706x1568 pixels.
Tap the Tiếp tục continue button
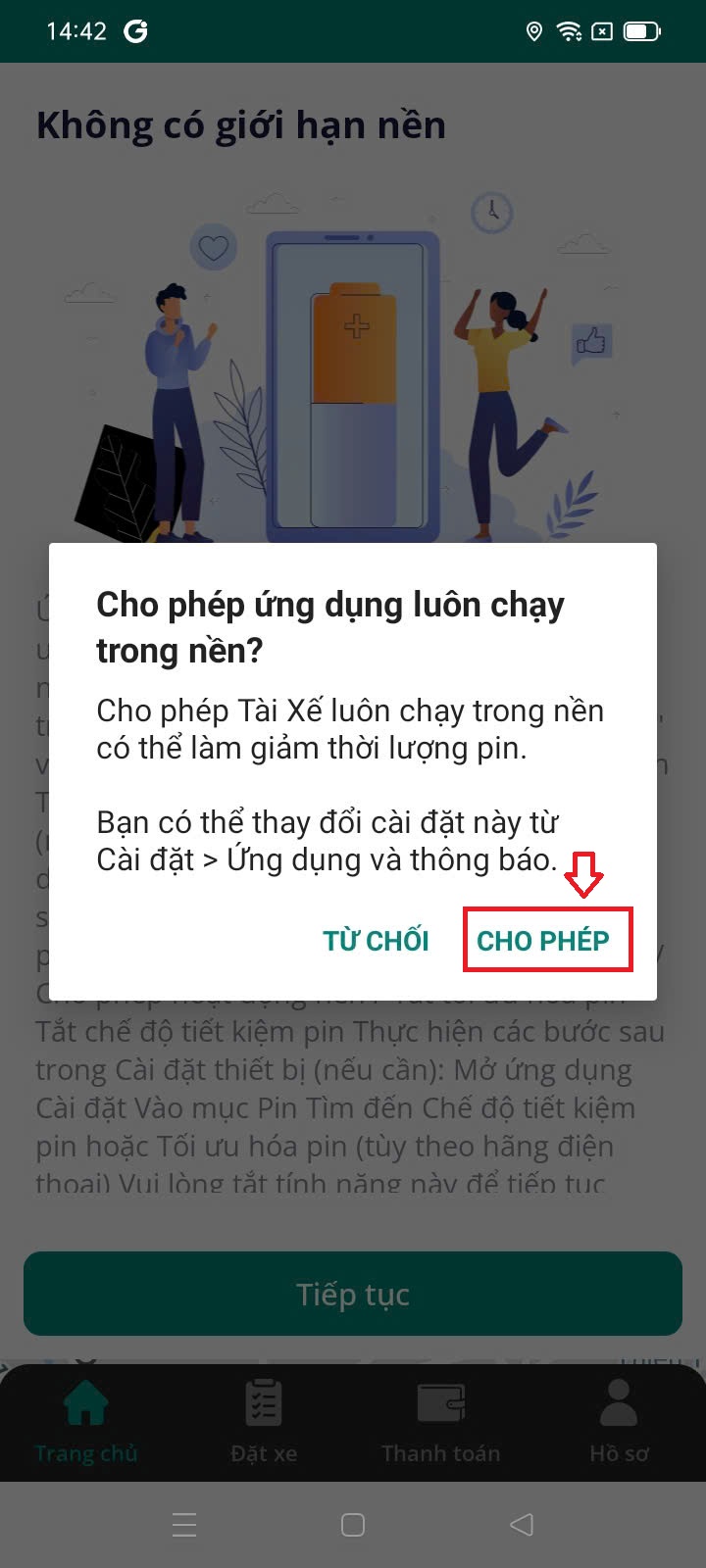point(353,1294)
